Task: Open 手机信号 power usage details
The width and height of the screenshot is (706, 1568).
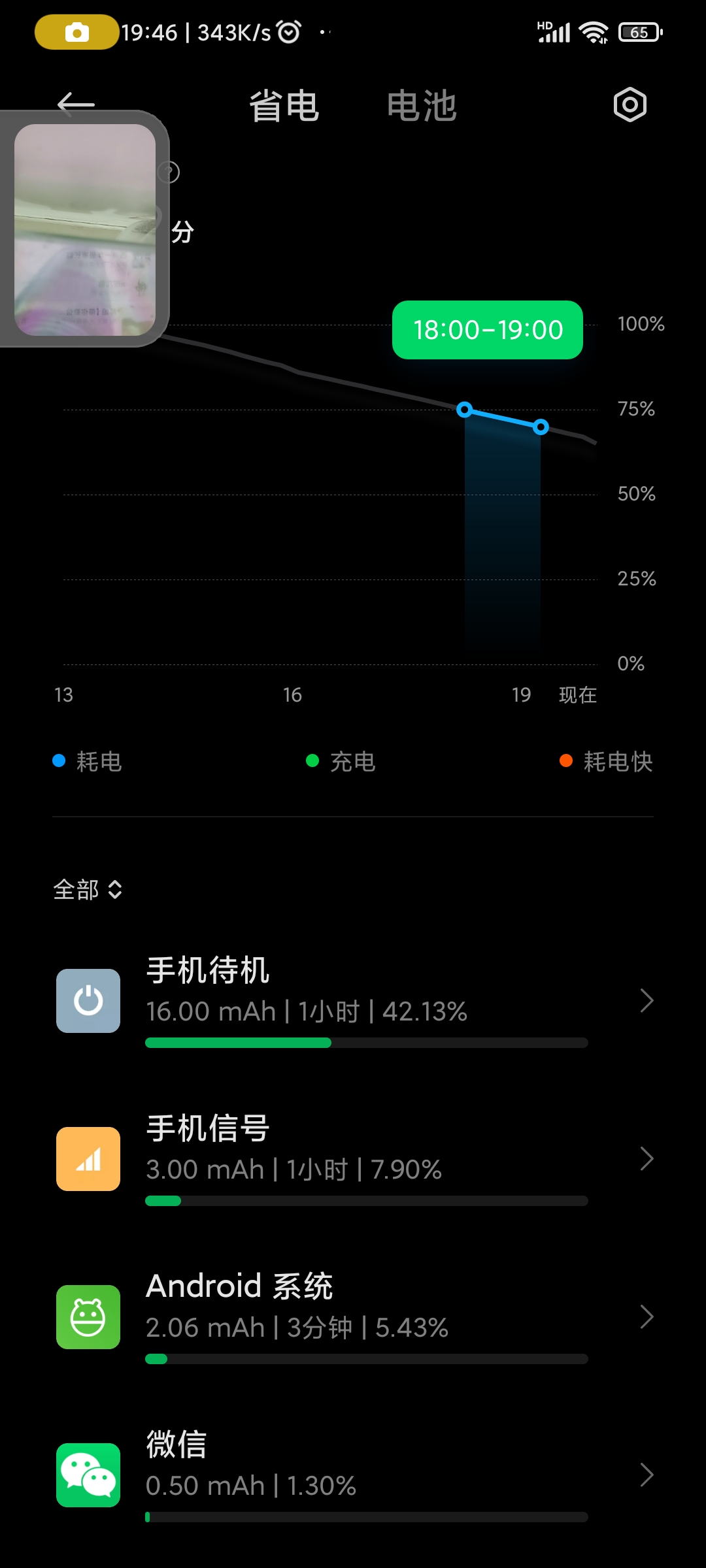Action: pyautogui.click(x=353, y=1159)
